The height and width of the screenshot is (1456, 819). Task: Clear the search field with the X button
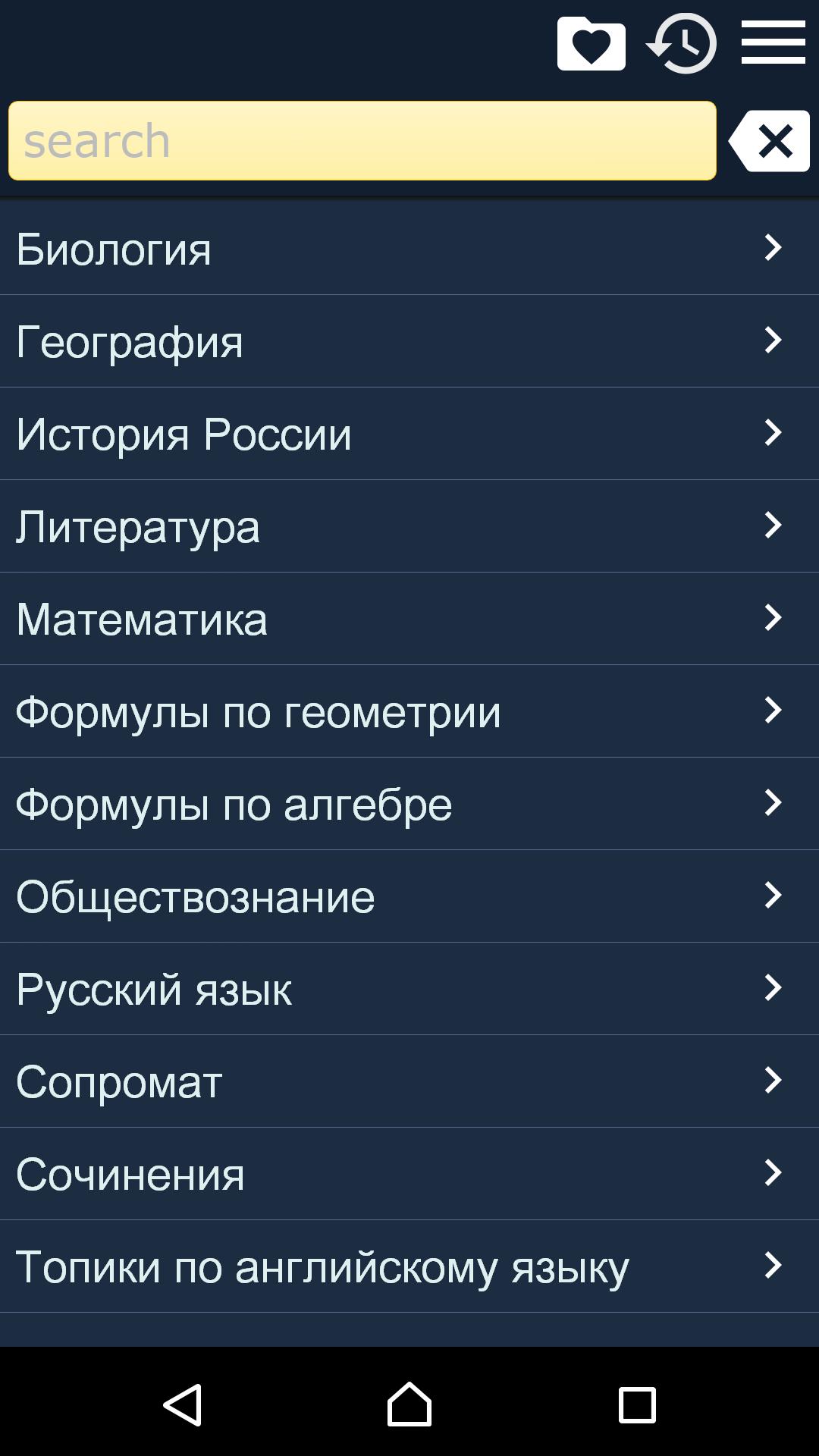click(770, 141)
